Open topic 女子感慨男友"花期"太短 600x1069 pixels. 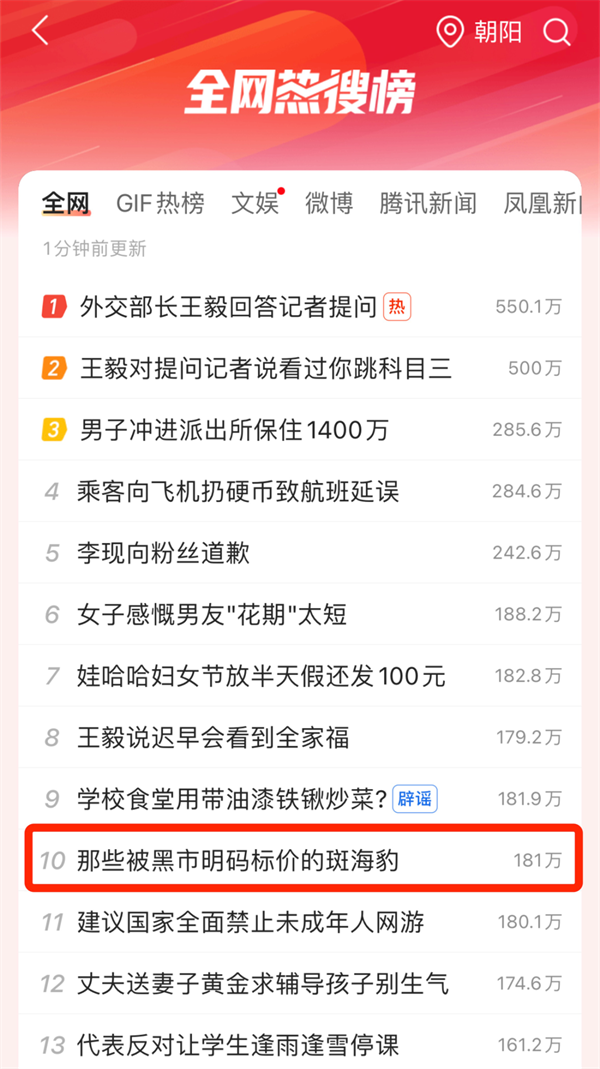click(300, 615)
